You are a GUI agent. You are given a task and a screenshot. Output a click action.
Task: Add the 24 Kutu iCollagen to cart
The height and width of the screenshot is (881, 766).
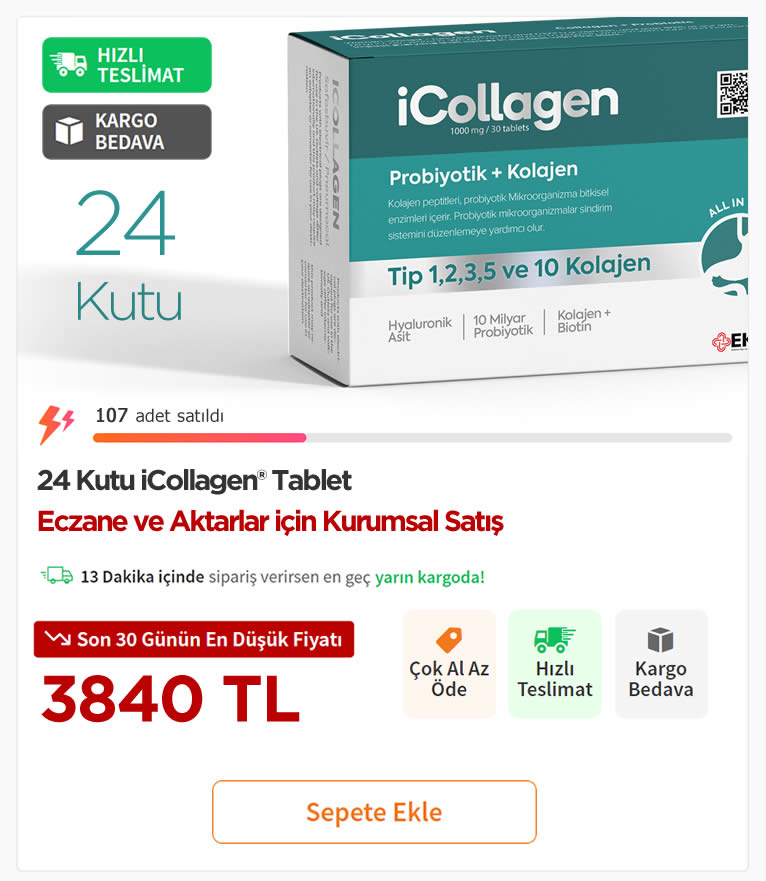(374, 812)
